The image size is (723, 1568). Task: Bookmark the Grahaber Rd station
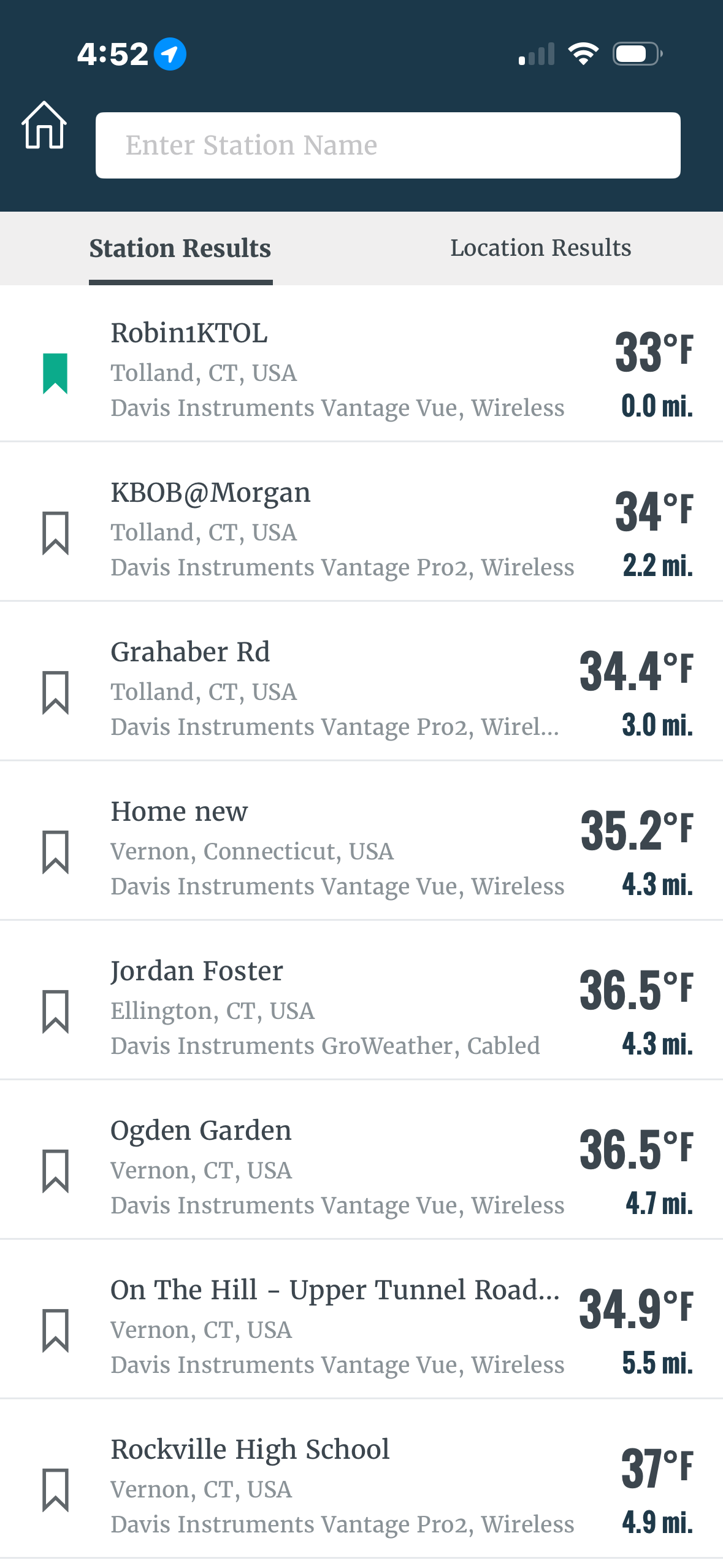55,693
